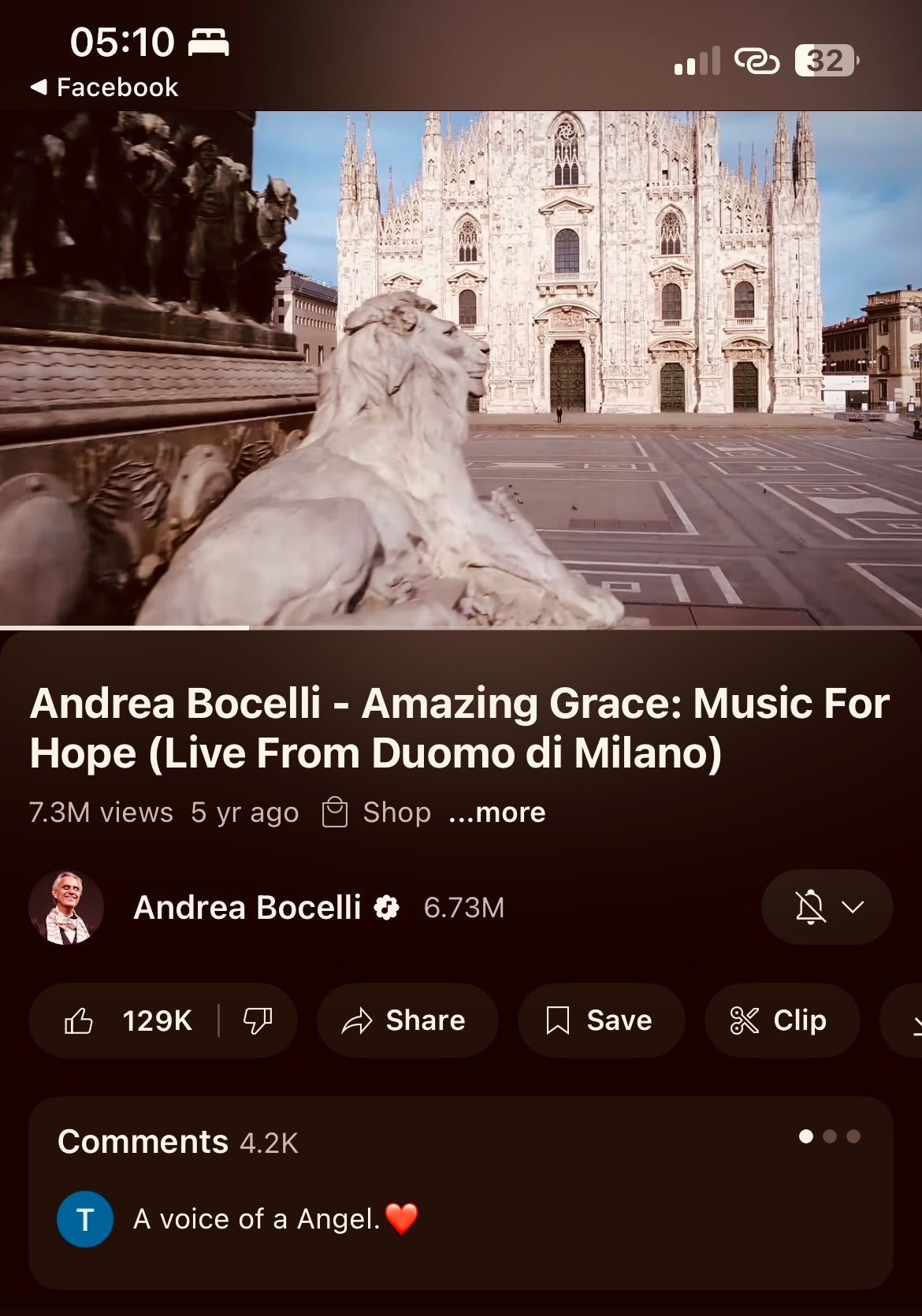
Task: Save the video to a playlist
Action: (x=600, y=1021)
